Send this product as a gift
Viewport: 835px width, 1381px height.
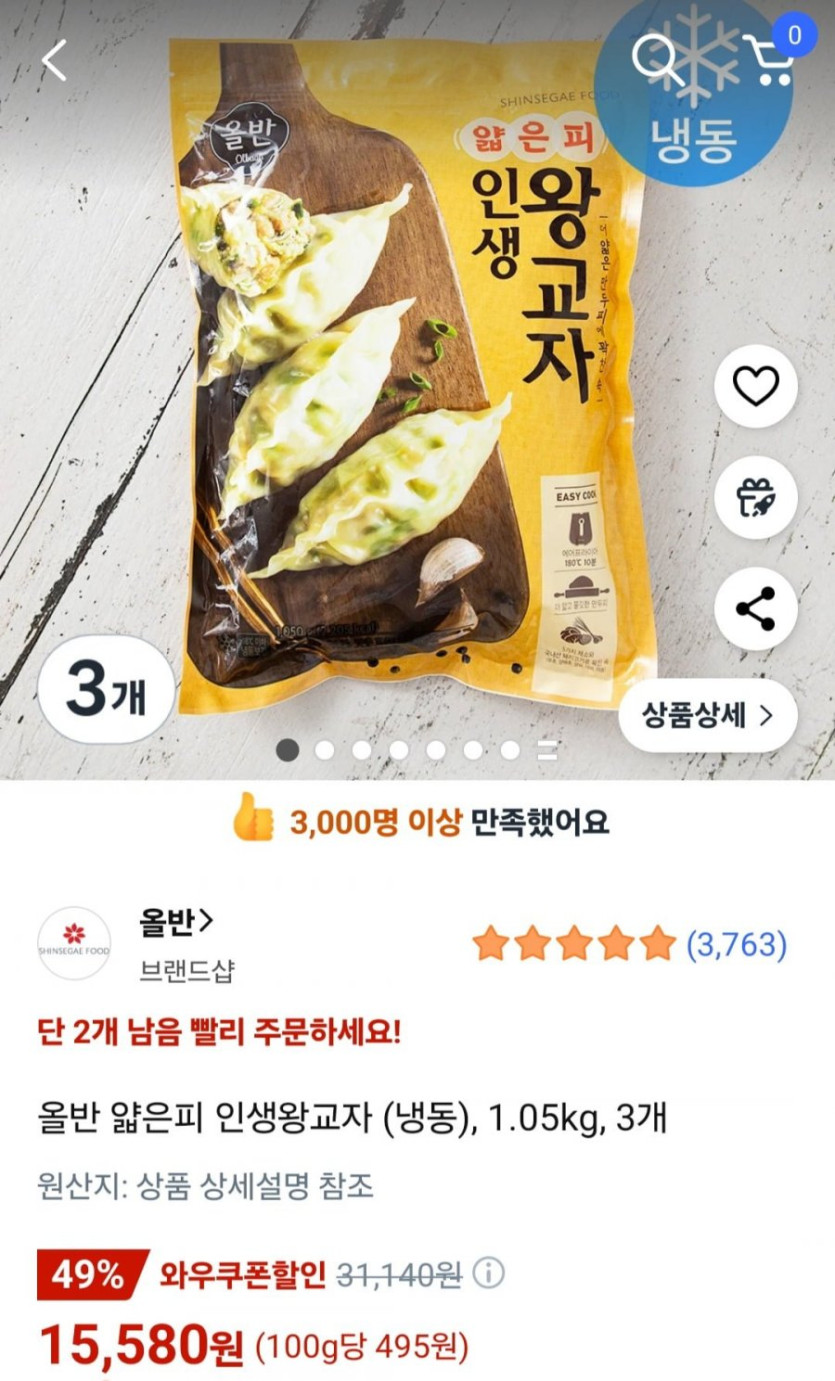(x=755, y=498)
